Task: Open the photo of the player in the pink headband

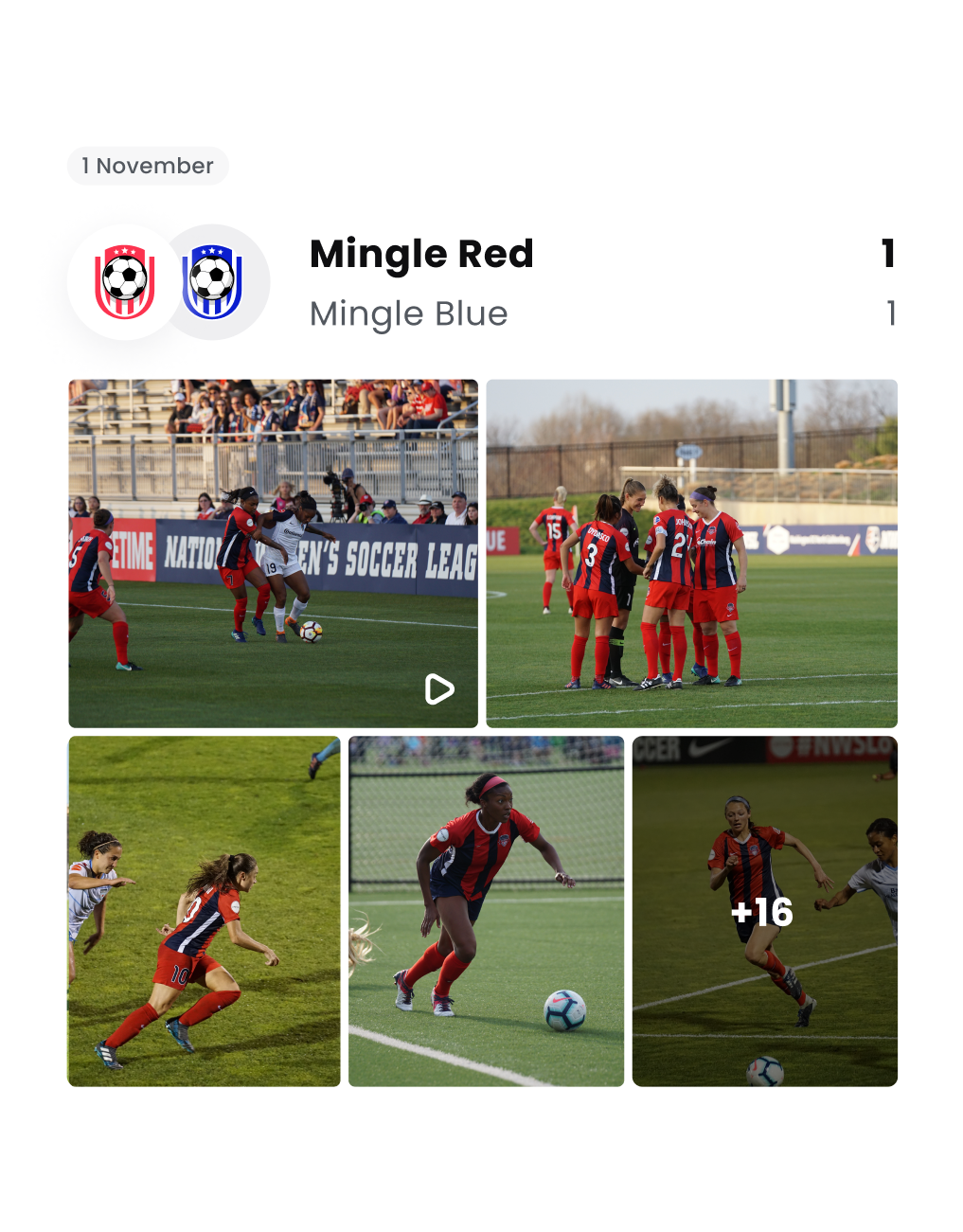Action: pos(486,911)
